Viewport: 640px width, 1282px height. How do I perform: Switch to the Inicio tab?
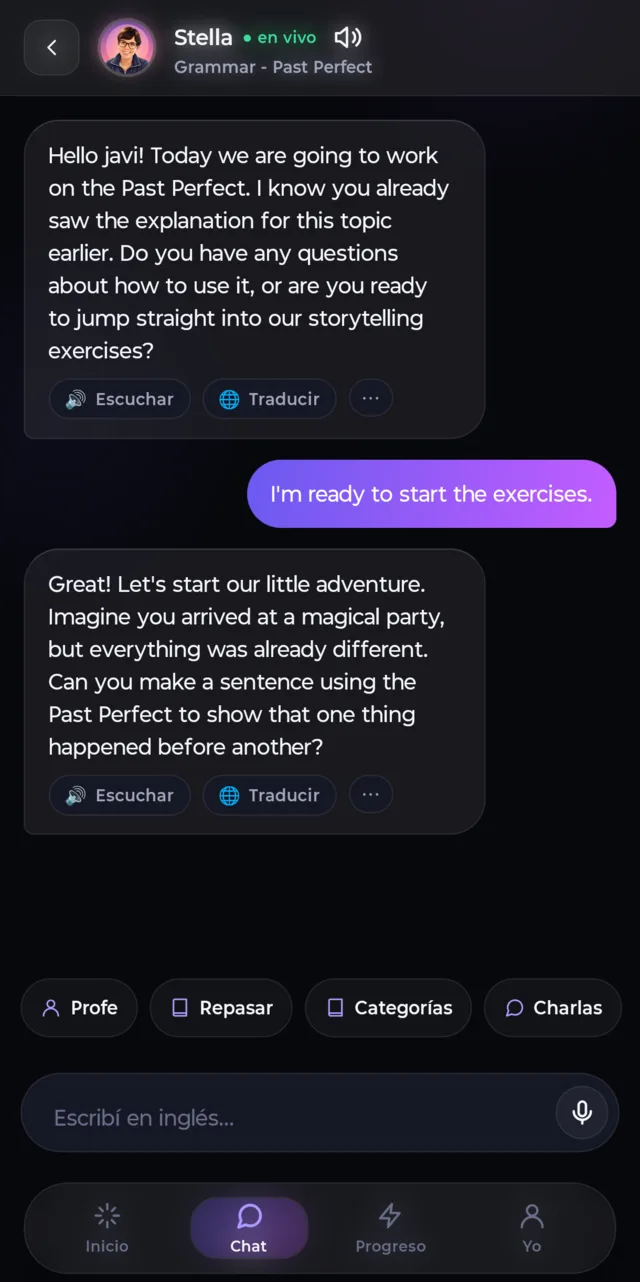(107, 1228)
